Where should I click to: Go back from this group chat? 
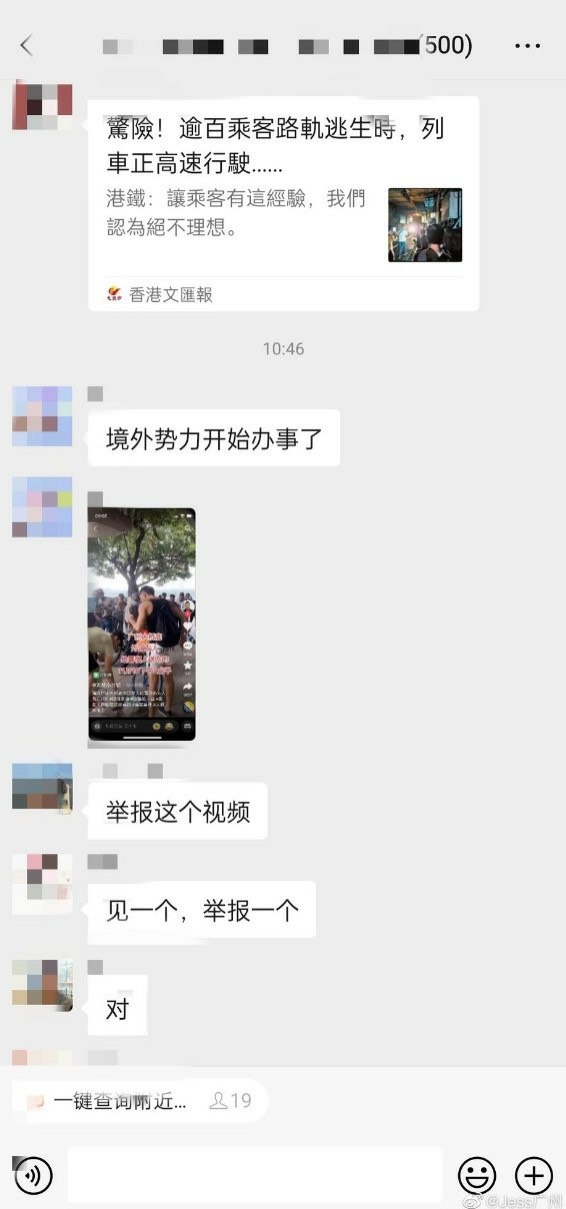click(x=27, y=45)
